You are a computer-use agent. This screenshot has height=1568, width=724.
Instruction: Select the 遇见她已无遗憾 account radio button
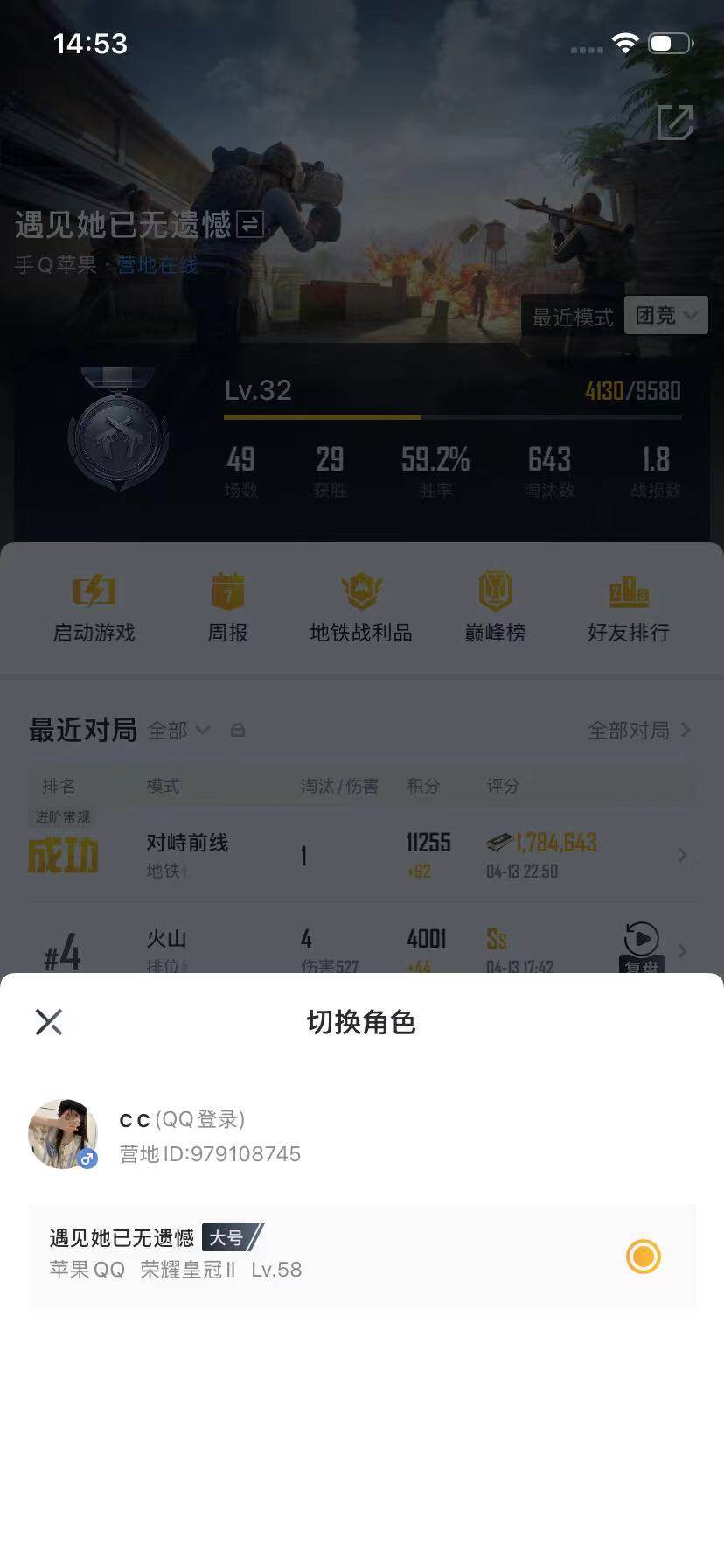[643, 1256]
